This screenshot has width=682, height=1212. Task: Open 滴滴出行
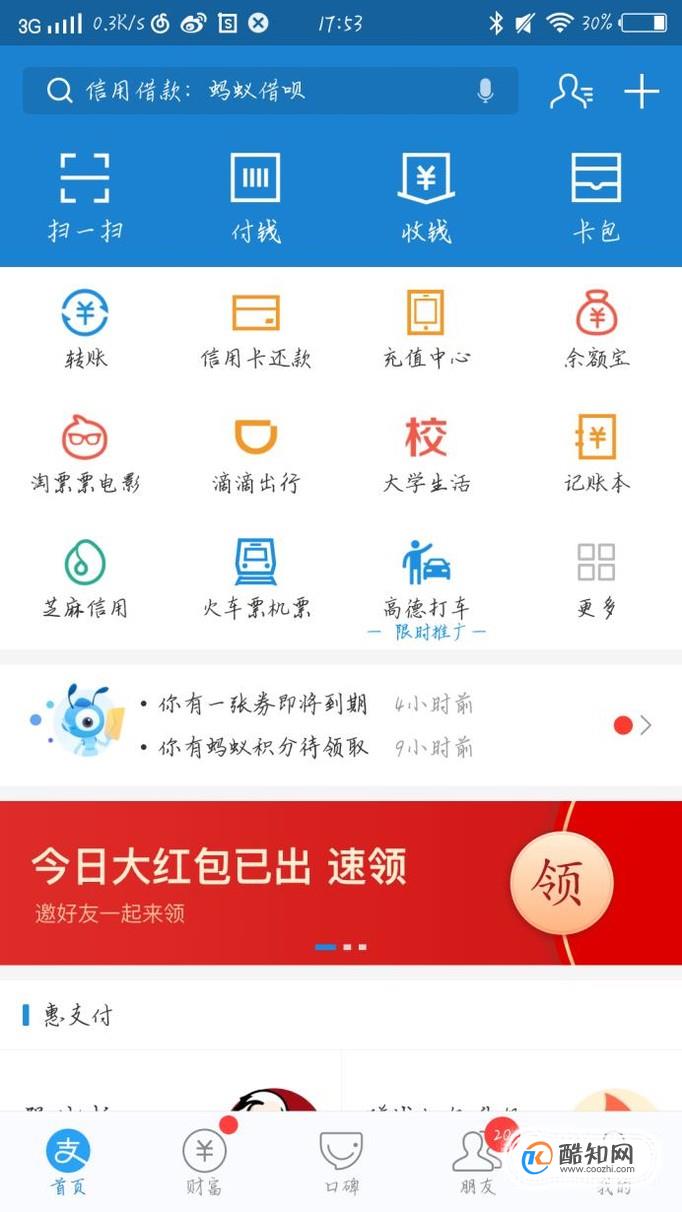point(256,455)
